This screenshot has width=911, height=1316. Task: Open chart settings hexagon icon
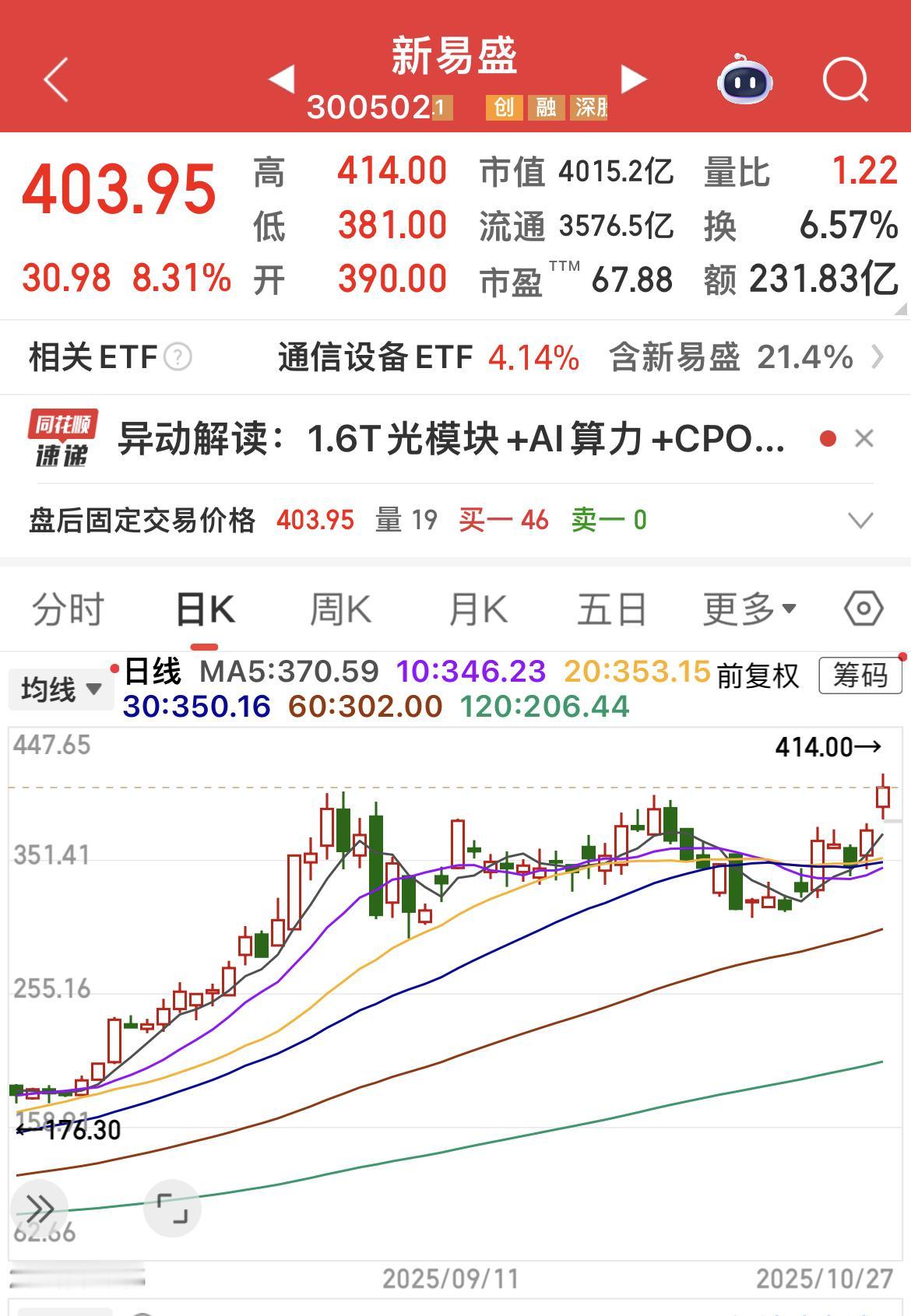click(x=864, y=608)
